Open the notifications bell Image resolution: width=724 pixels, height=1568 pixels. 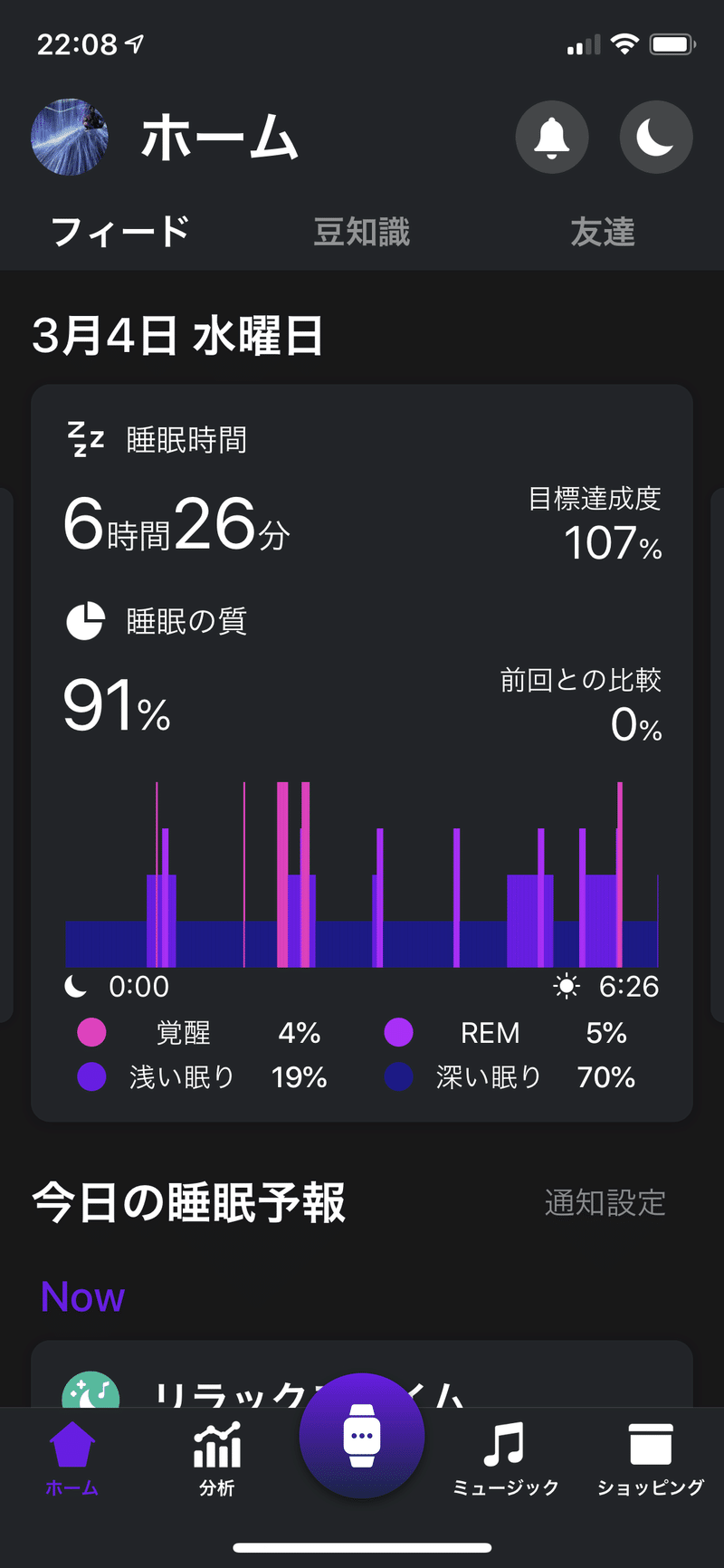pos(552,137)
